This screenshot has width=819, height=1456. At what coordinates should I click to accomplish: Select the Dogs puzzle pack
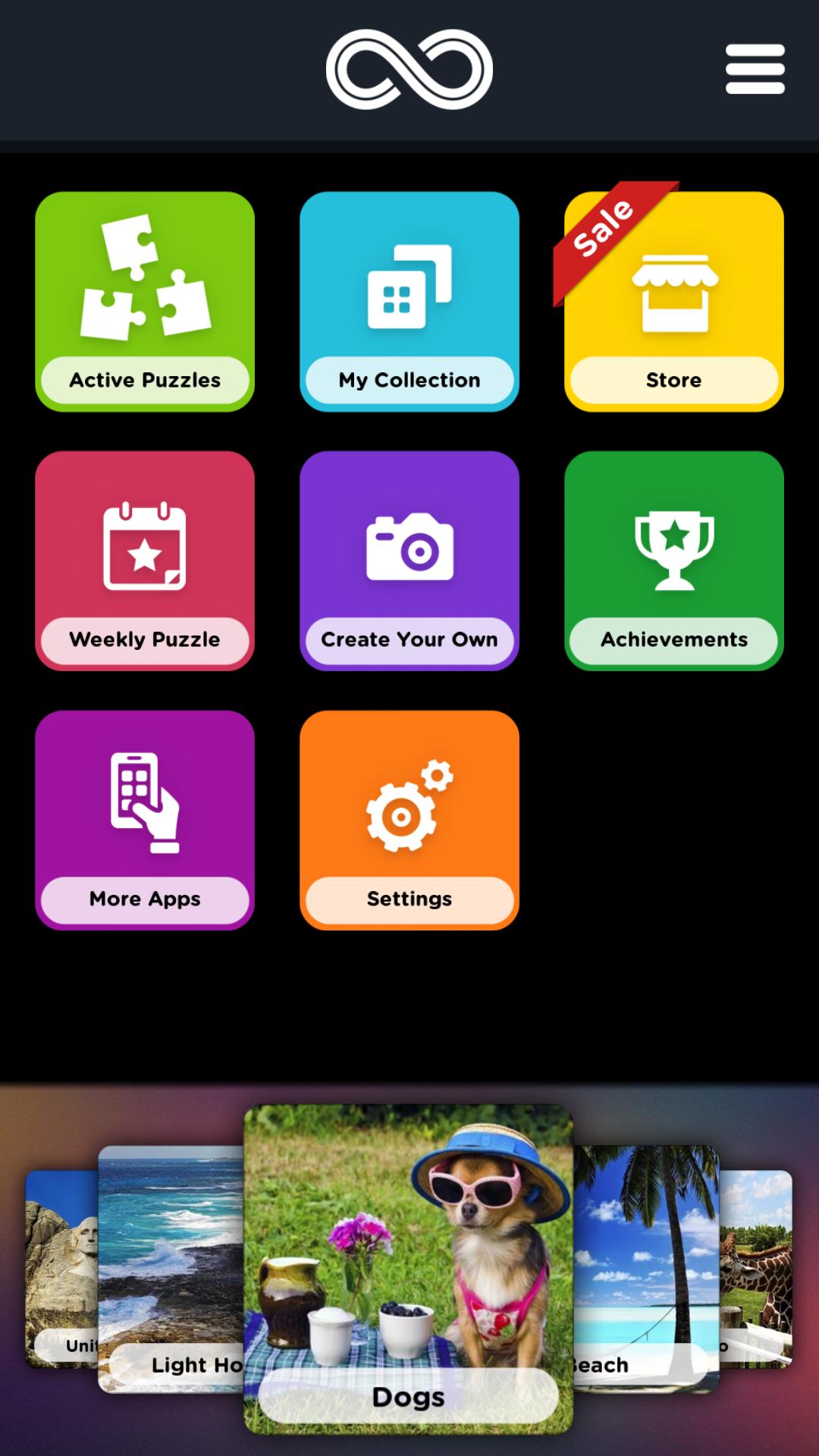pyautogui.click(x=408, y=1268)
